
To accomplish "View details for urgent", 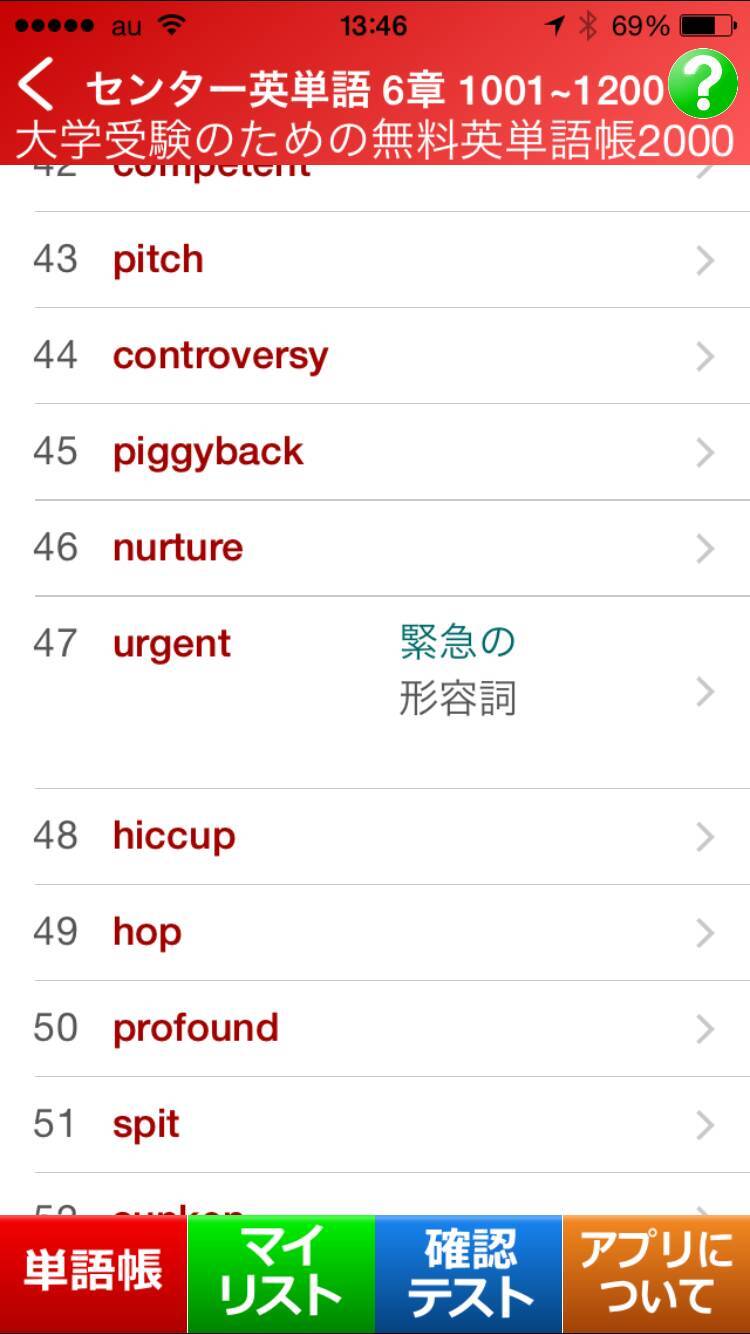I will [375, 690].
